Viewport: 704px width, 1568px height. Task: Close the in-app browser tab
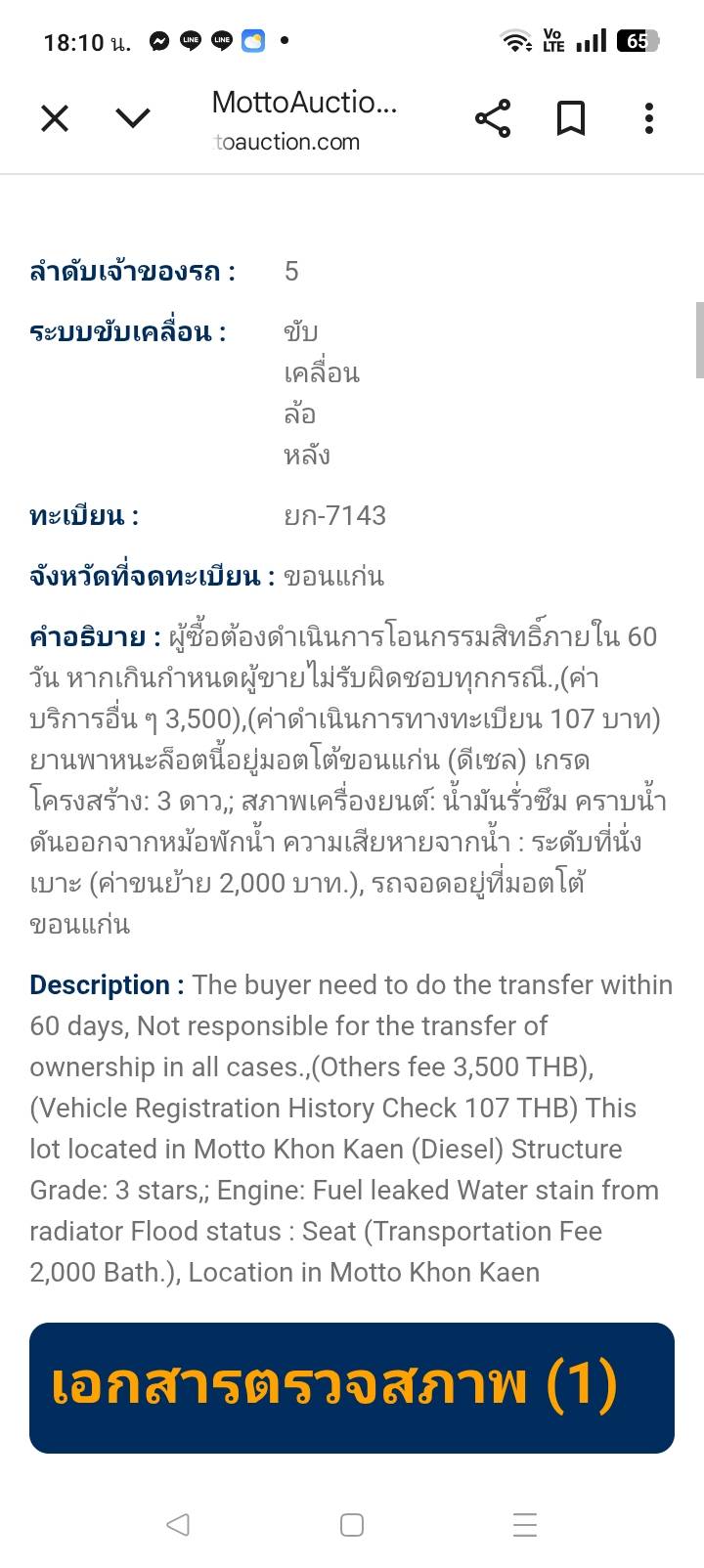[55, 118]
